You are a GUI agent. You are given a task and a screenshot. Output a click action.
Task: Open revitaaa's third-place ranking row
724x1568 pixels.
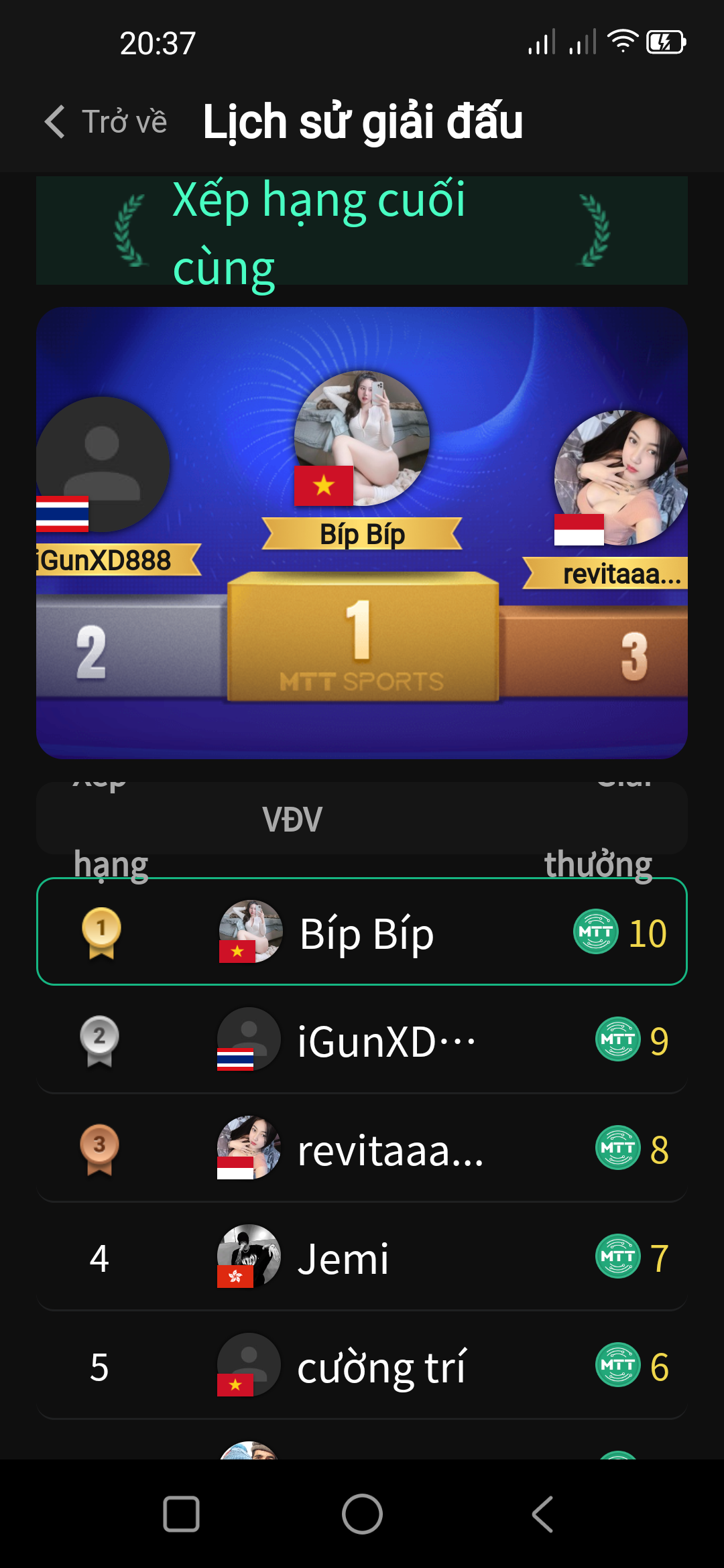pos(362,1150)
